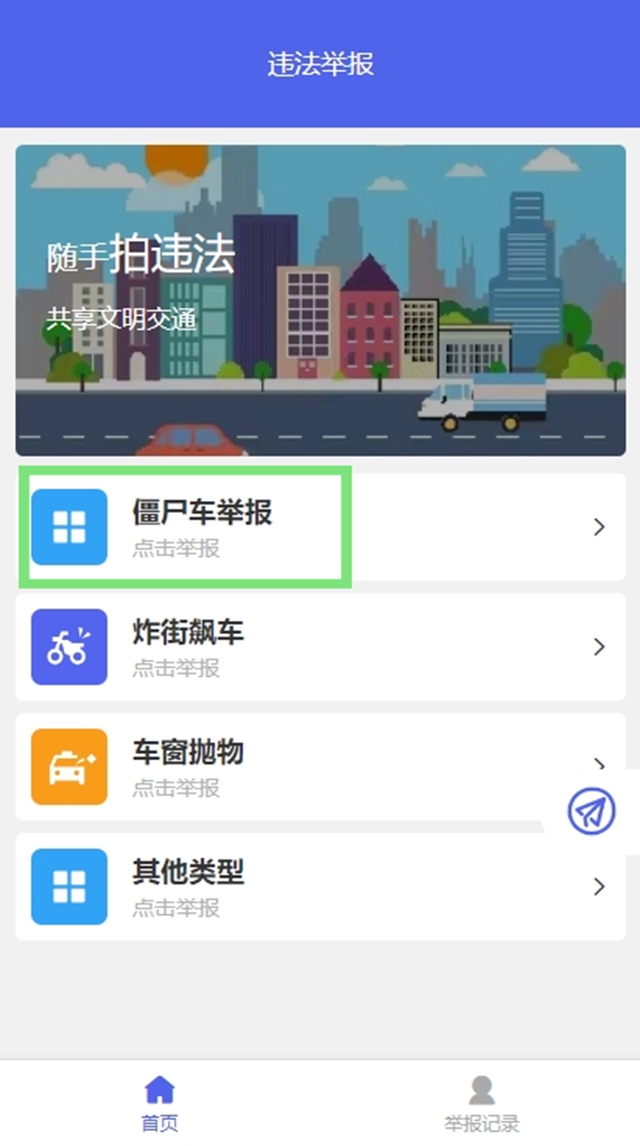Open 其他类型 report category
This screenshot has width=640, height=1146.
pyautogui.click(x=320, y=887)
